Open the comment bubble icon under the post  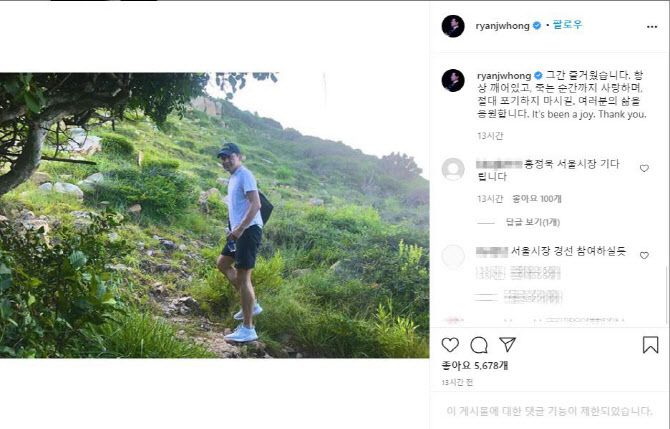click(x=479, y=345)
